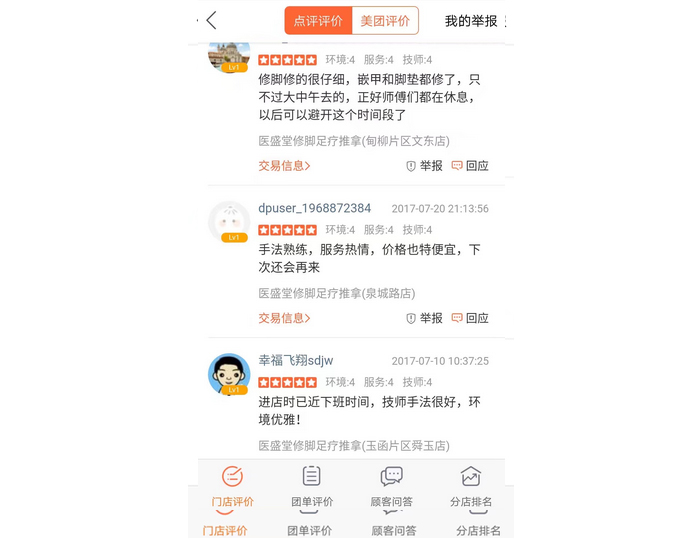The image size is (700, 540).
Task: Open 幸福飞翔sdjw's avatar profile
Action: point(229,373)
